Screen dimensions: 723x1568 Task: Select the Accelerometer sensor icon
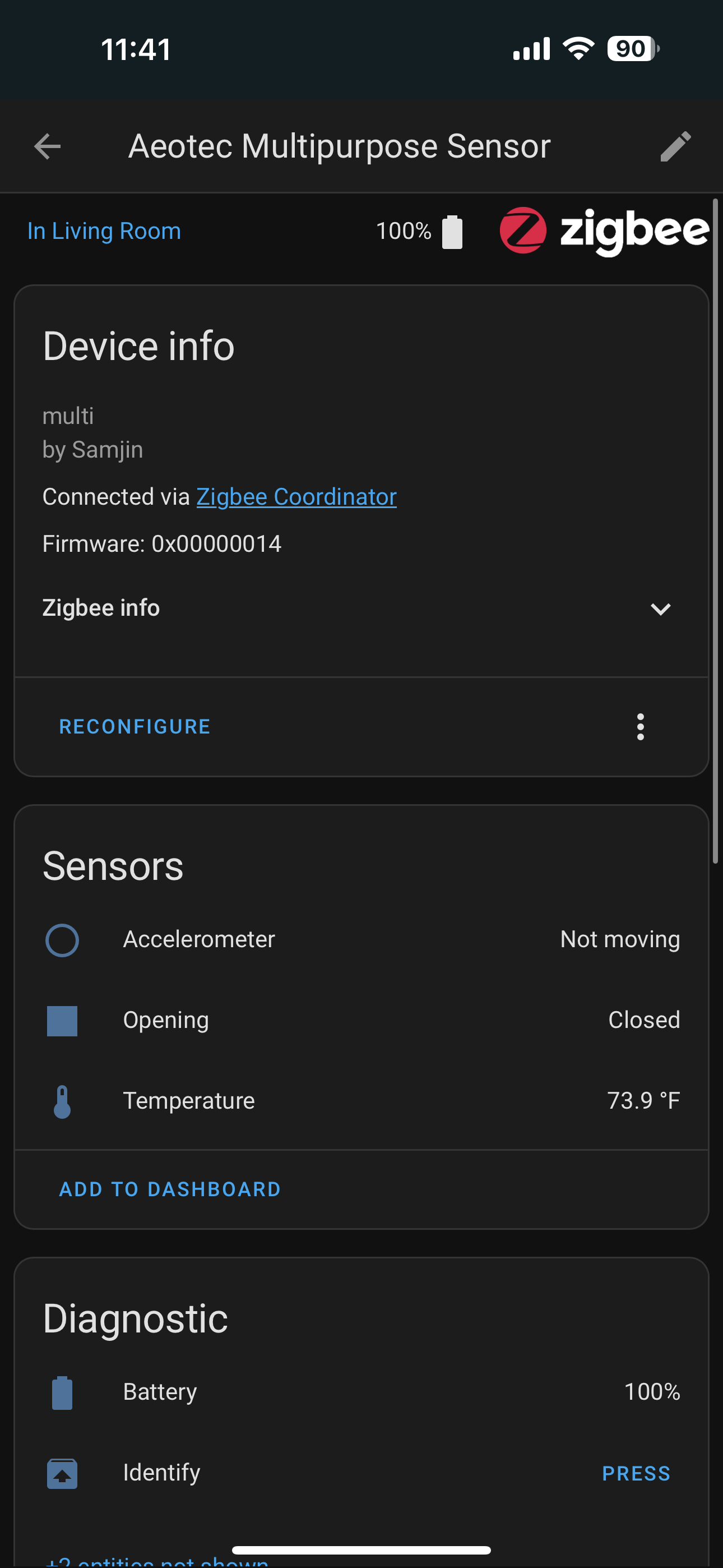coord(62,940)
